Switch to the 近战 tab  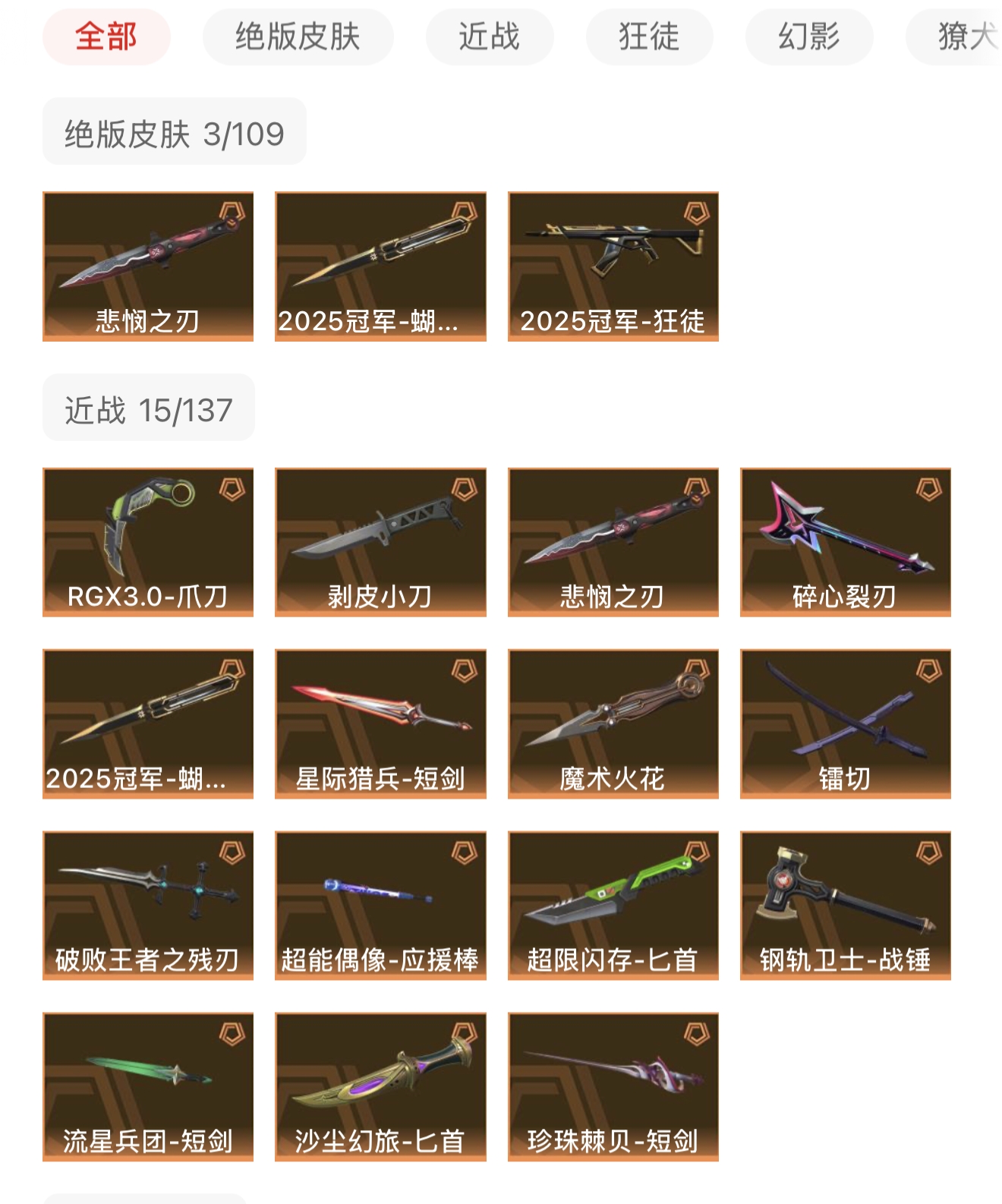489,36
